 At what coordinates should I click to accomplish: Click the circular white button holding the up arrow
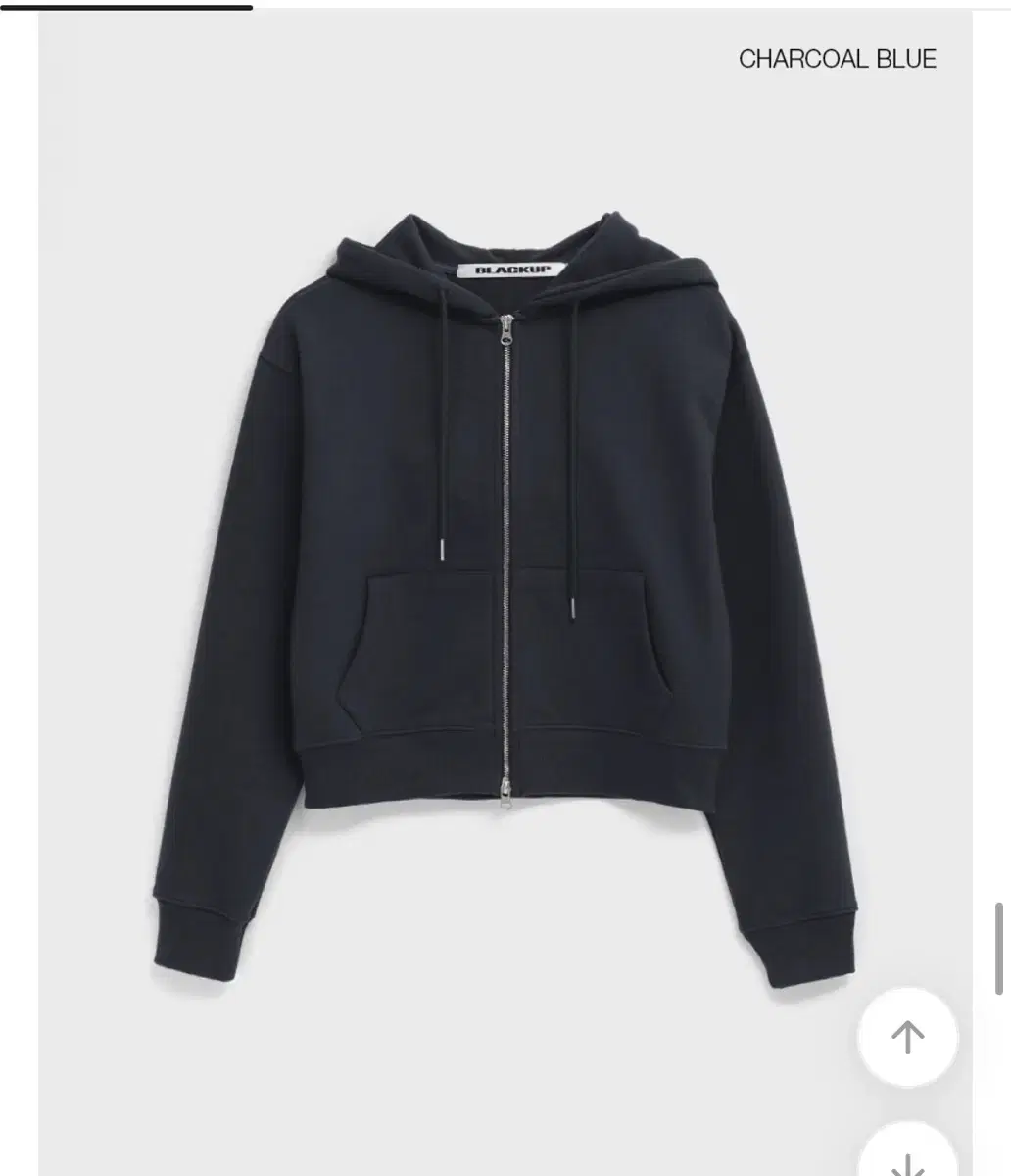tap(908, 1036)
